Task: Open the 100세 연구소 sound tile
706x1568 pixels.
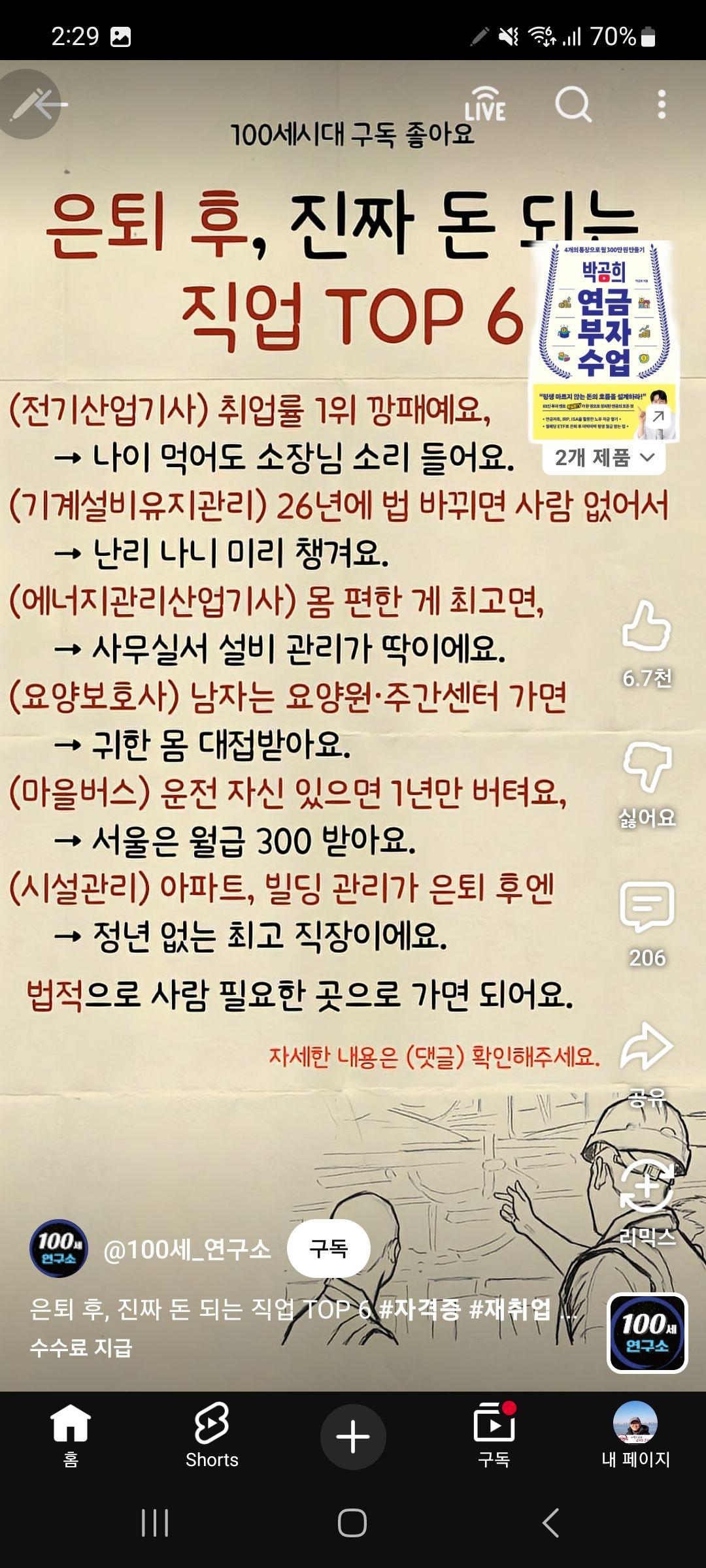Action: [x=647, y=1333]
